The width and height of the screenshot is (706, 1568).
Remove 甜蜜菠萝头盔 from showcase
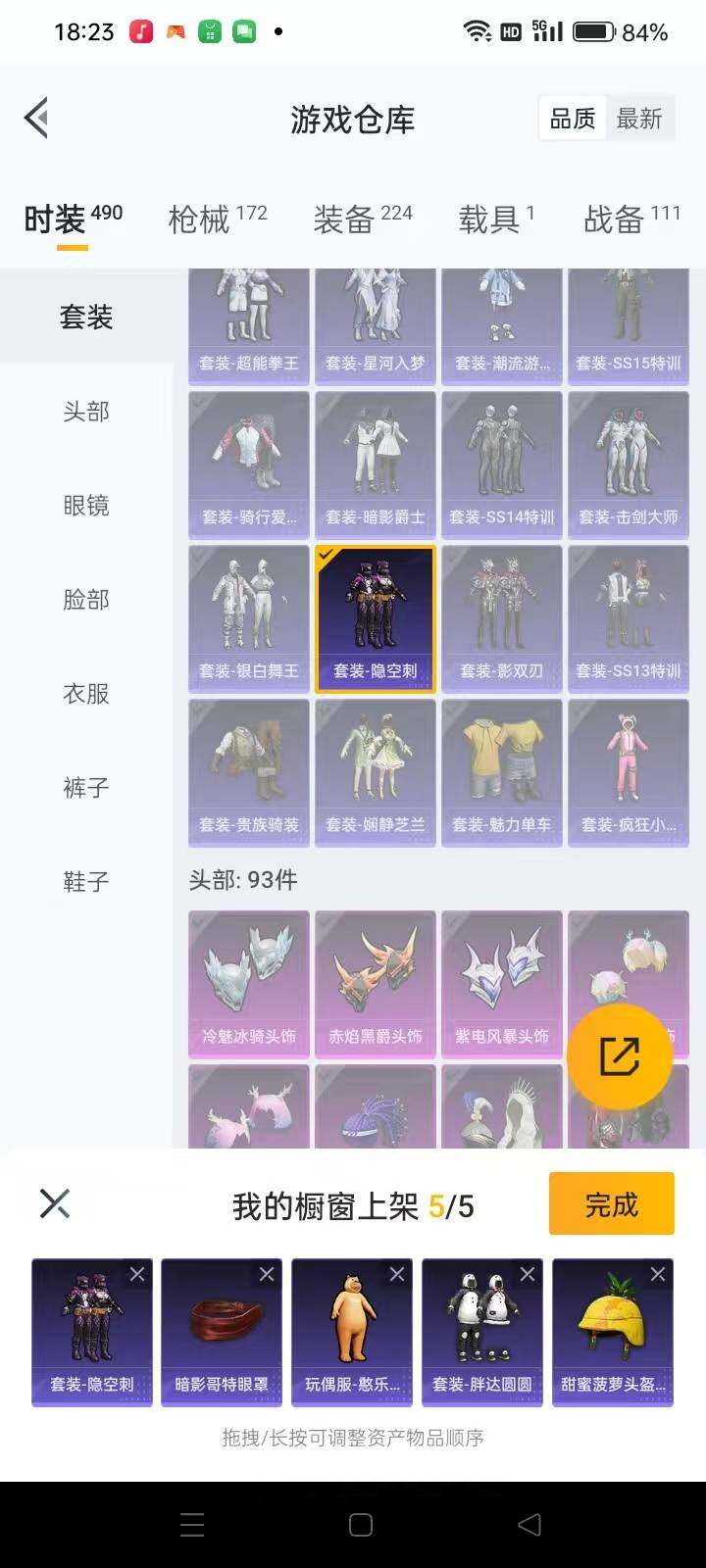658,1274
